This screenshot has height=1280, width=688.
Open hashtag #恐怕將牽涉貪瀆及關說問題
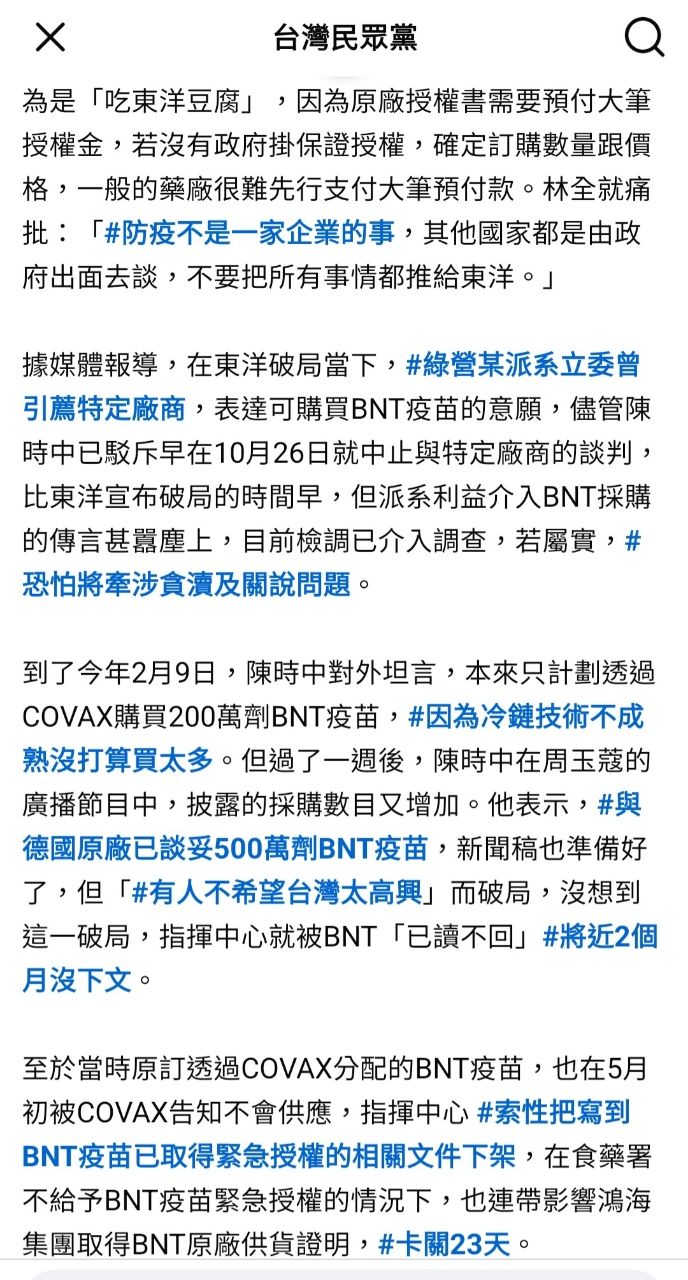click(x=186, y=583)
